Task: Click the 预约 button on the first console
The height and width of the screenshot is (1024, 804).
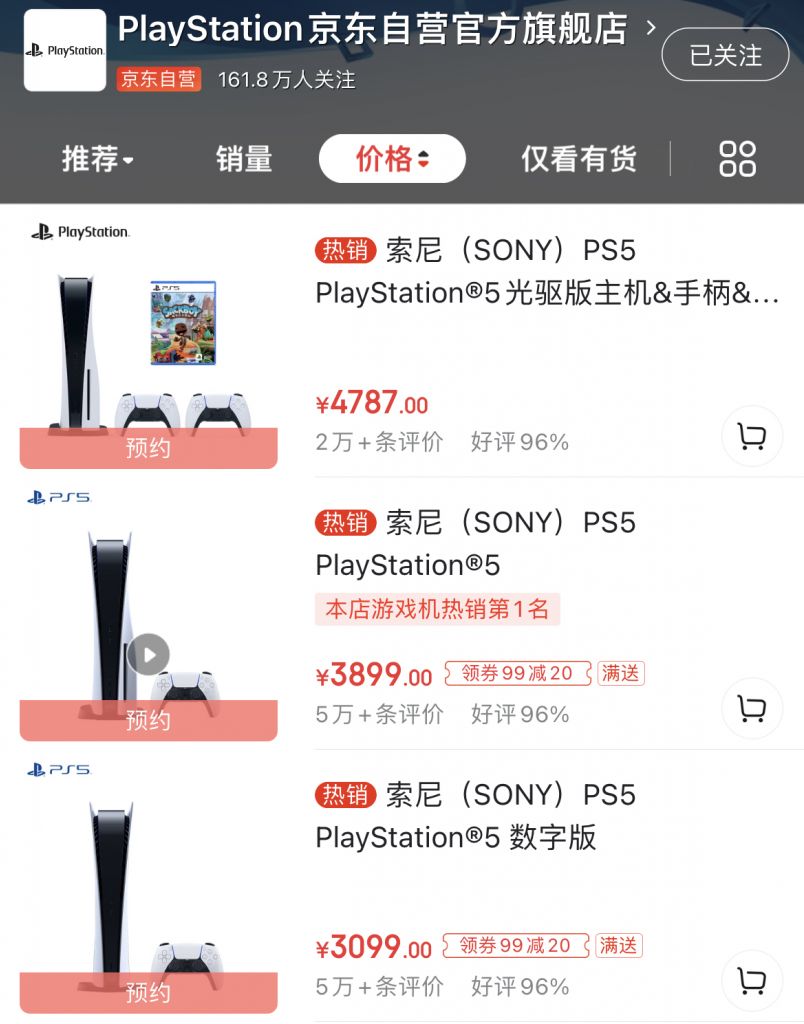Action: (x=147, y=448)
